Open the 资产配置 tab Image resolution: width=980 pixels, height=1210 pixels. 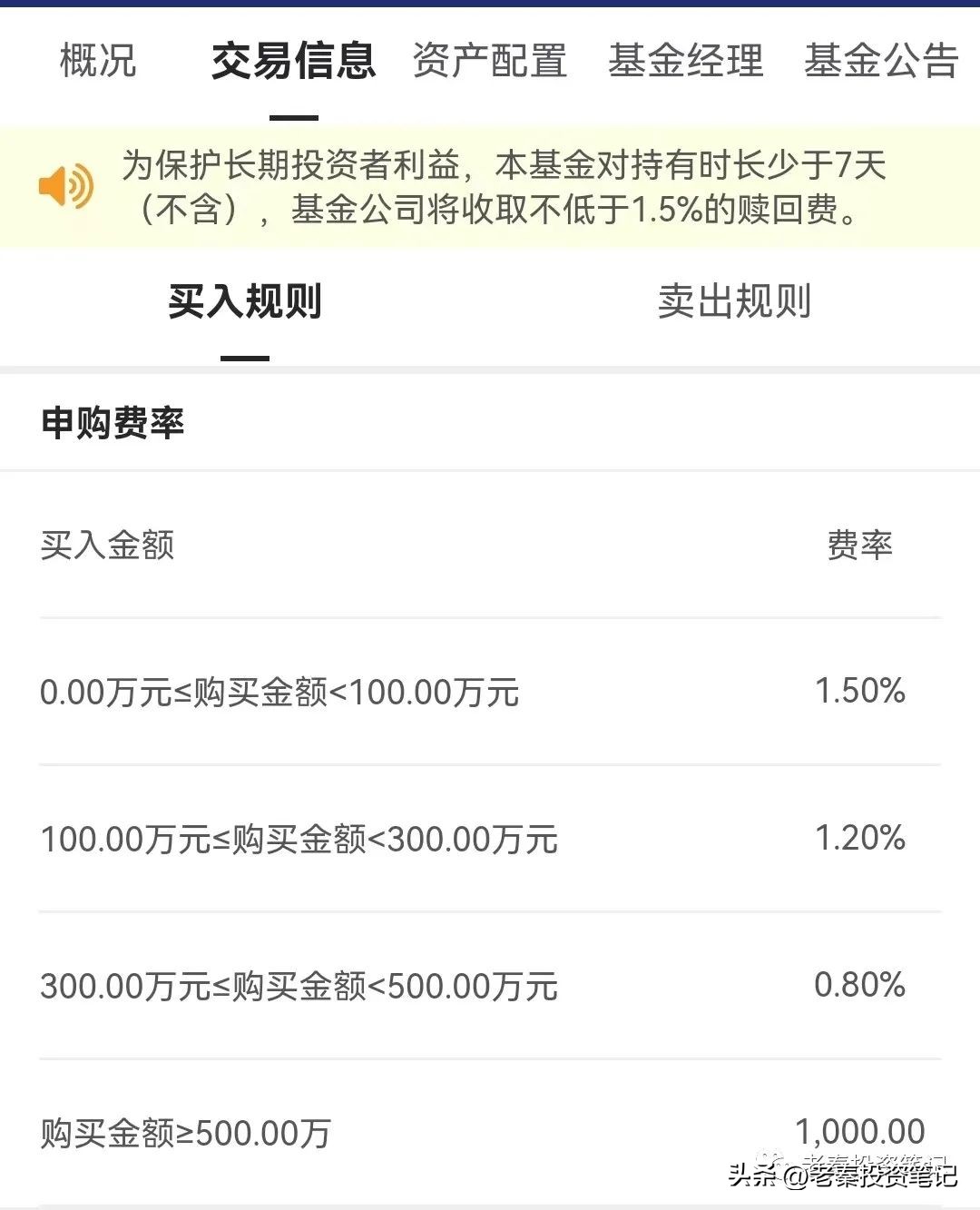(490, 62)
